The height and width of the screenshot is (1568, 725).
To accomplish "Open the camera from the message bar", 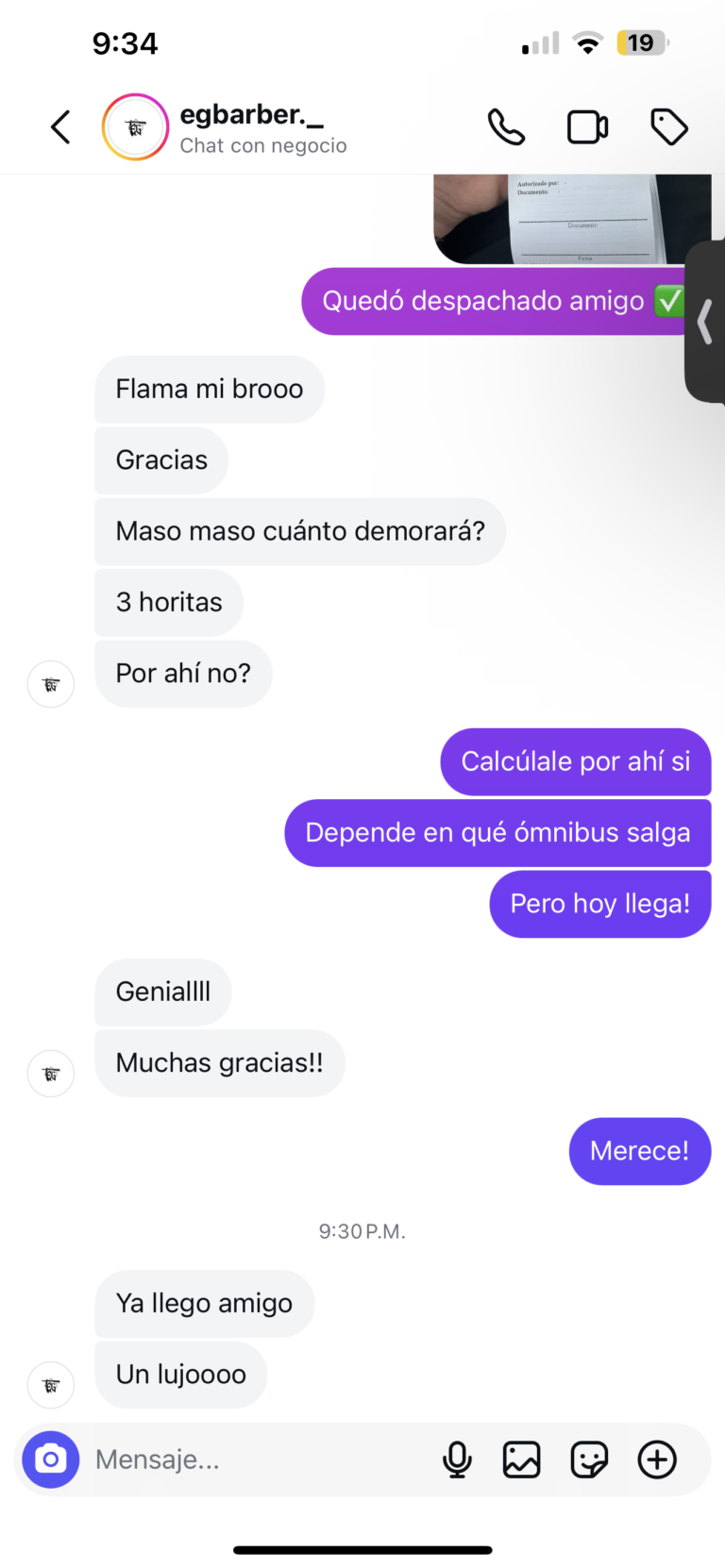I will click(x=51, y=1460).
